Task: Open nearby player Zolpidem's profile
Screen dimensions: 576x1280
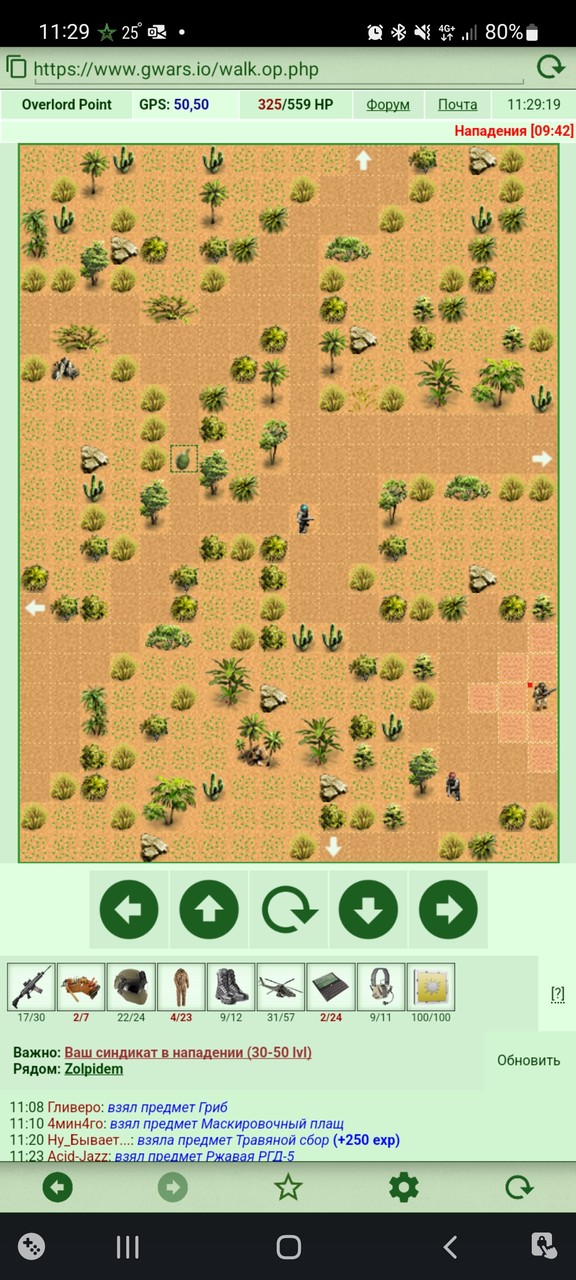Action: click(94, 1069)
